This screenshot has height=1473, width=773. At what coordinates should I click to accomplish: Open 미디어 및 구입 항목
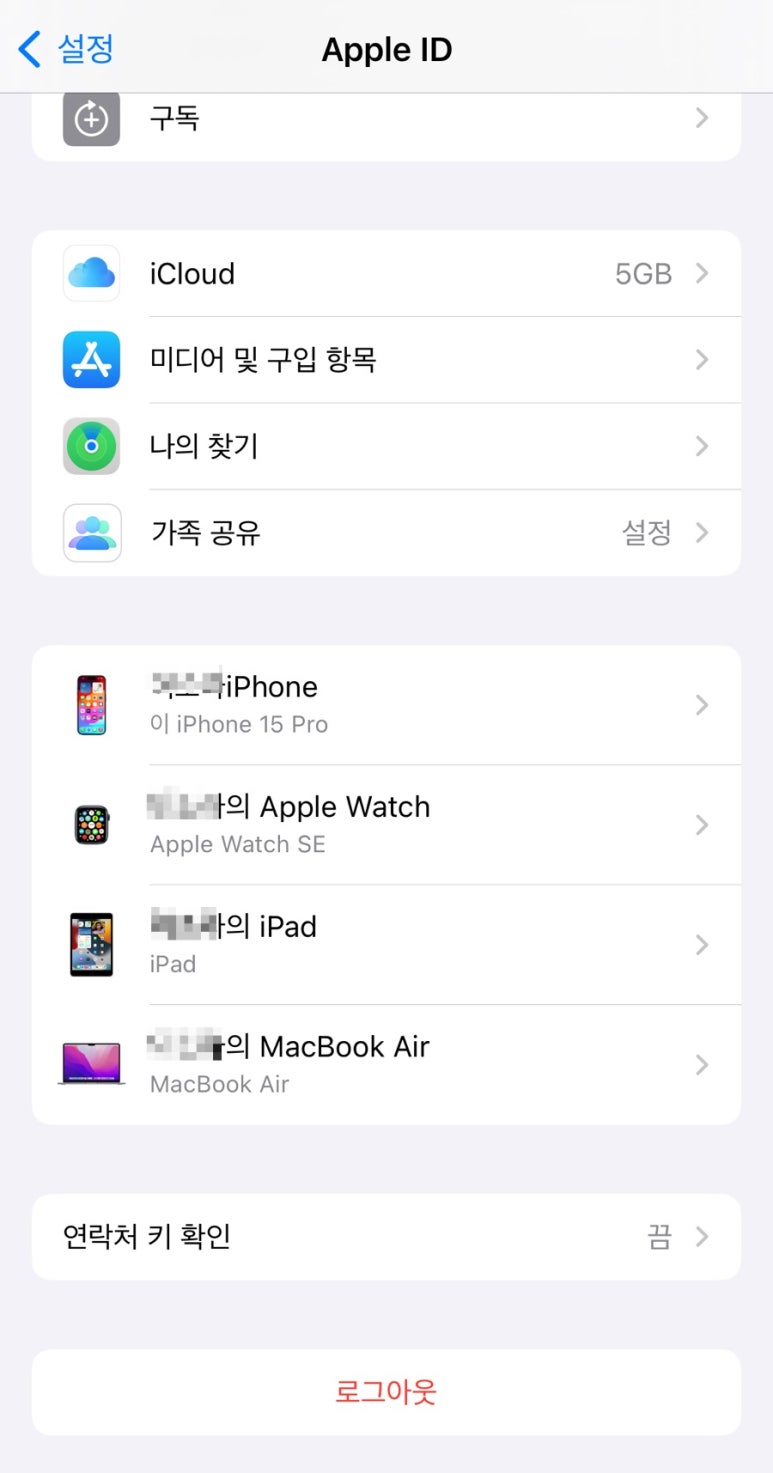386,360
